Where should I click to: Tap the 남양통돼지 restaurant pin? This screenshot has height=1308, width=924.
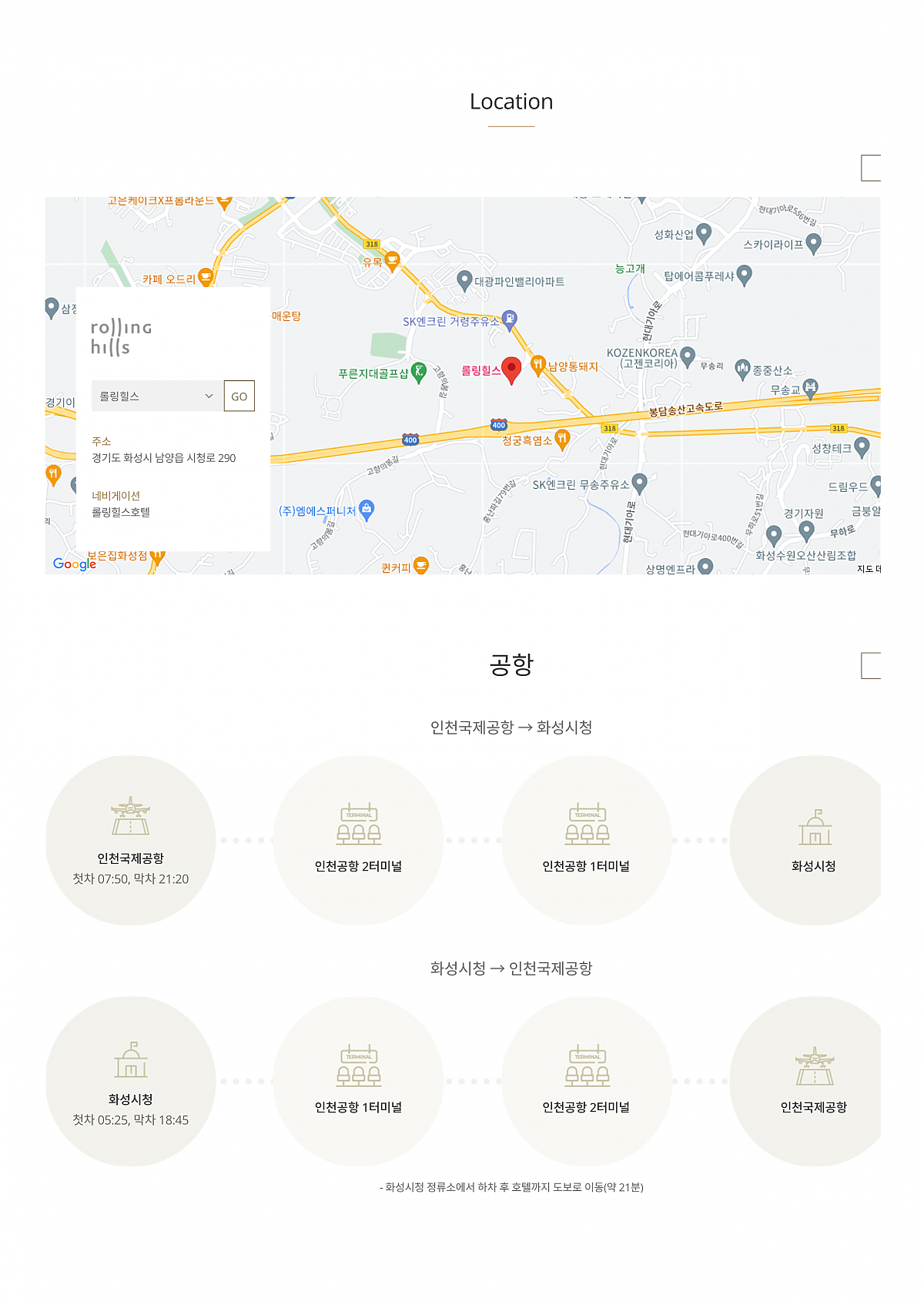(538, 364)
